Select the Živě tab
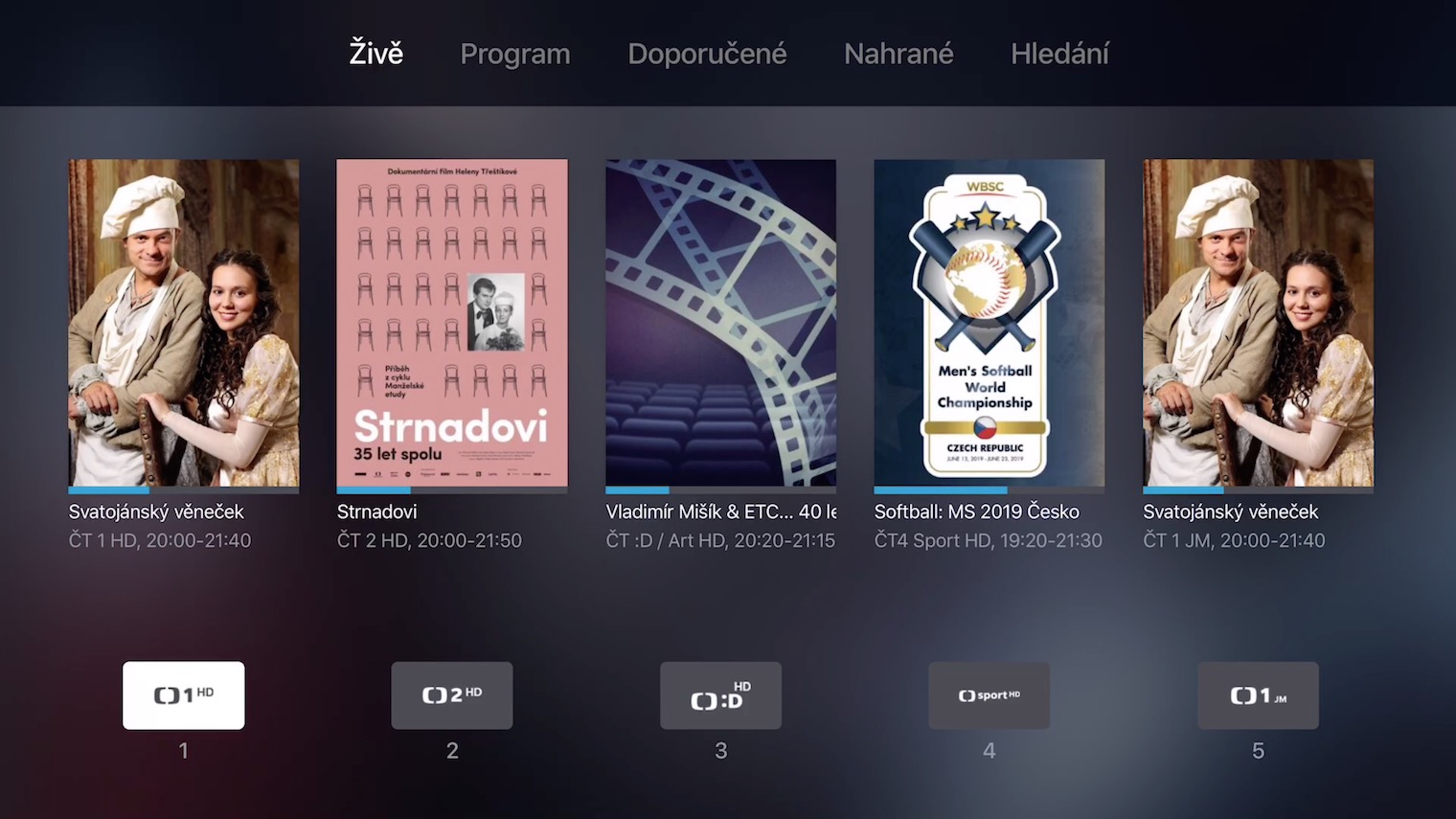The width and height of the screenshot is (1456, 819). [375, 53]
